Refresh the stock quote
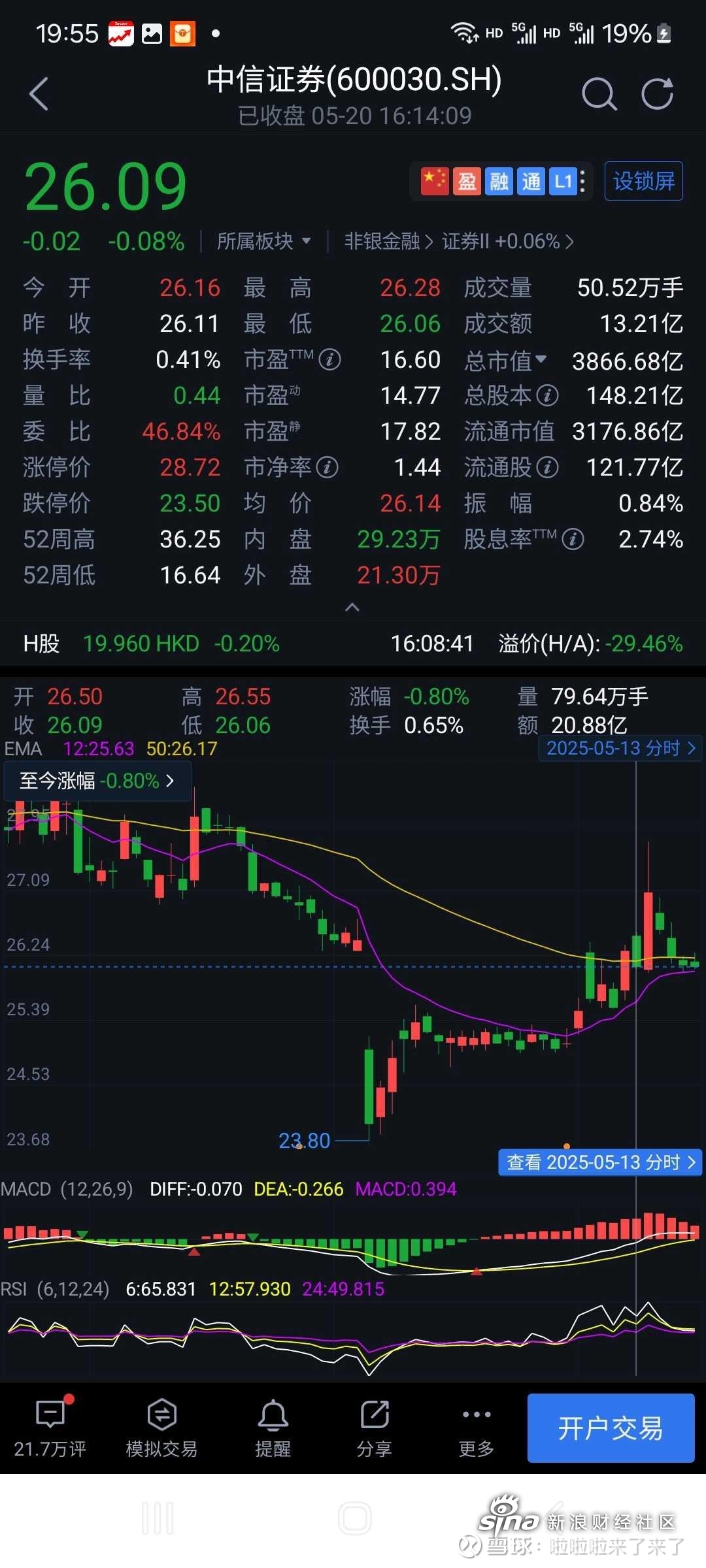This screenshot has height=1568, width=706. click(657, 94)
